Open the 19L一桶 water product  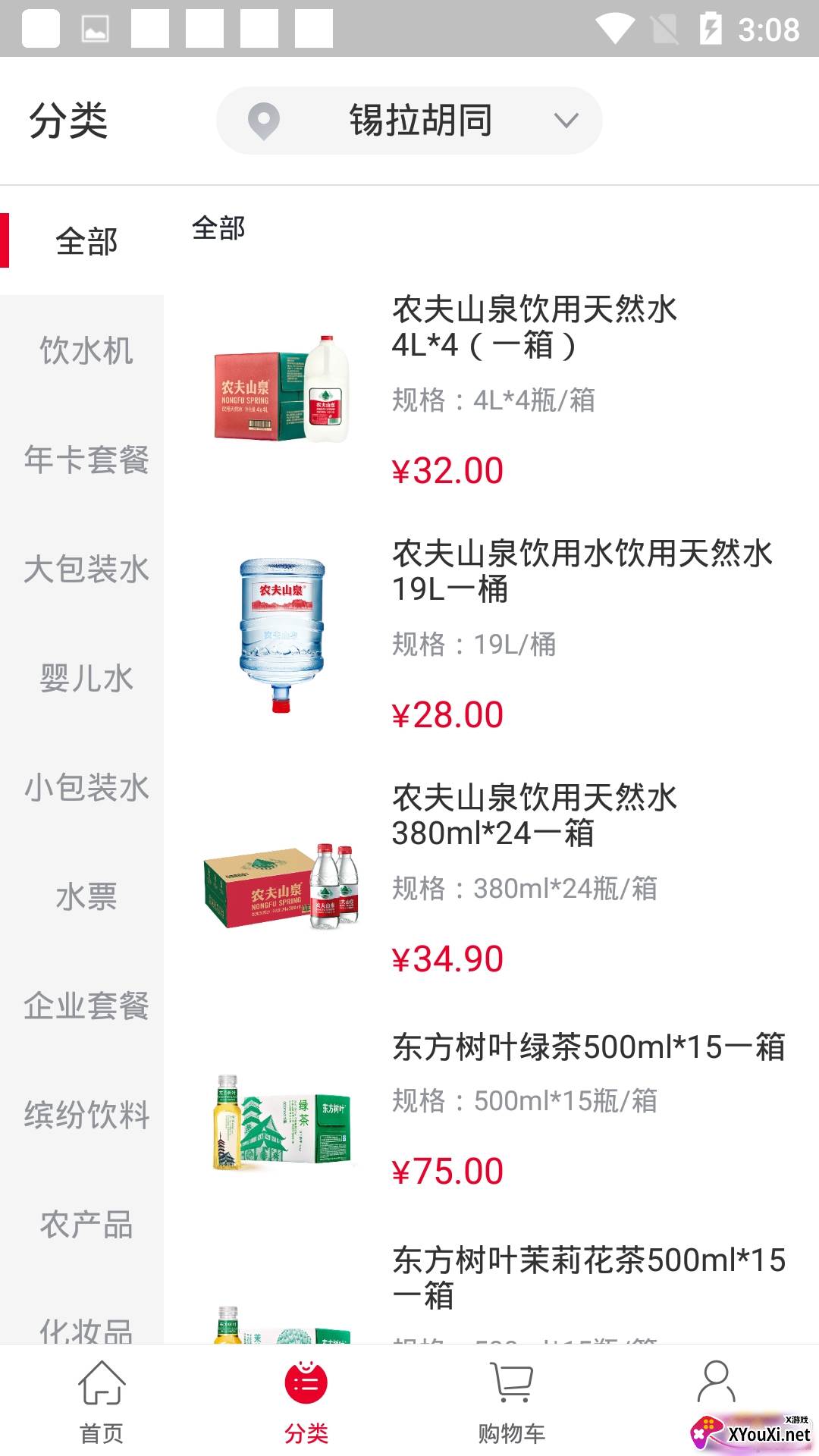coord(491,633)
